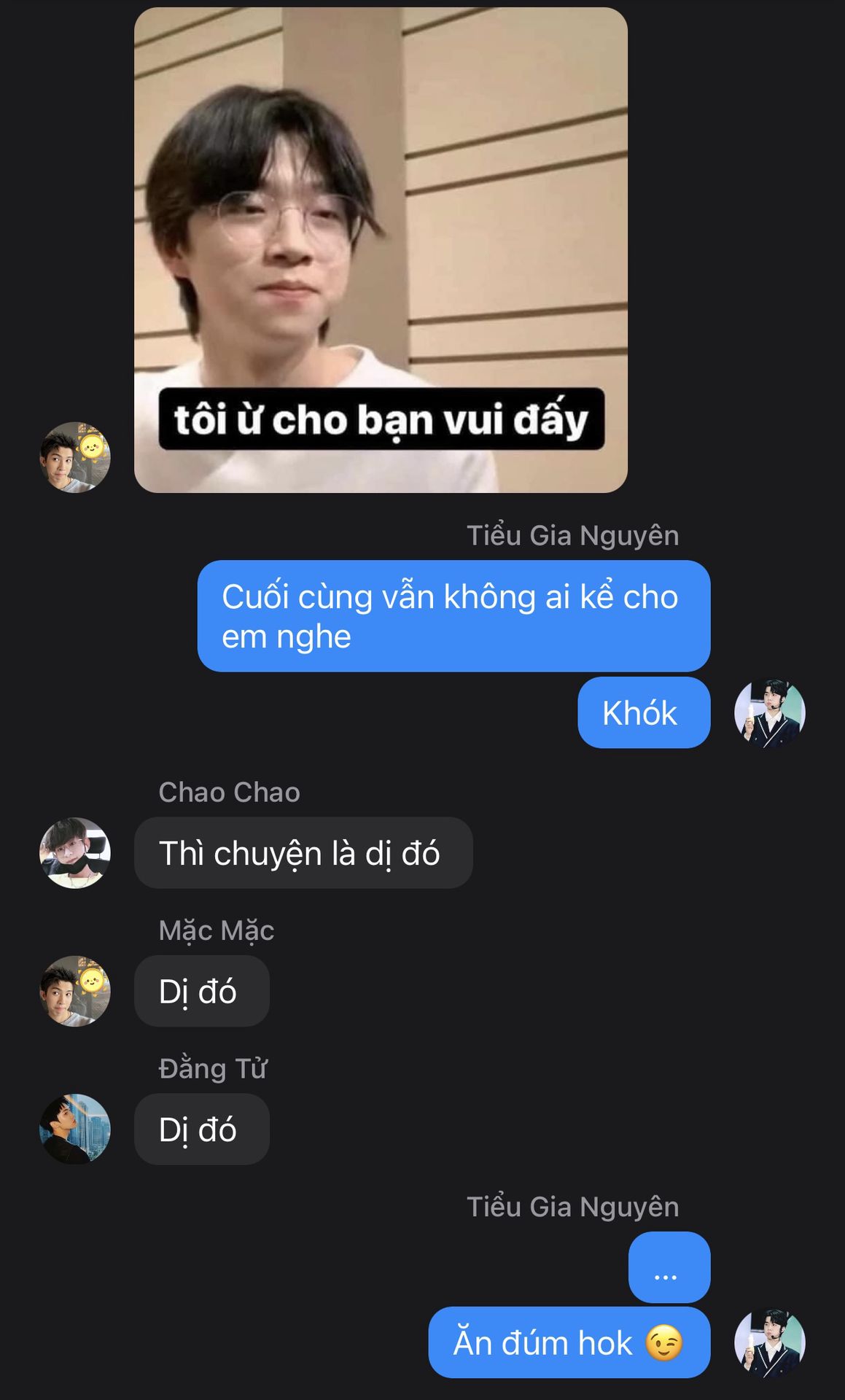Screen dimensions: 845x1400
Task: Tap the "Thì chuyện là dị đó" message bubble
Action: click(303, 852)
